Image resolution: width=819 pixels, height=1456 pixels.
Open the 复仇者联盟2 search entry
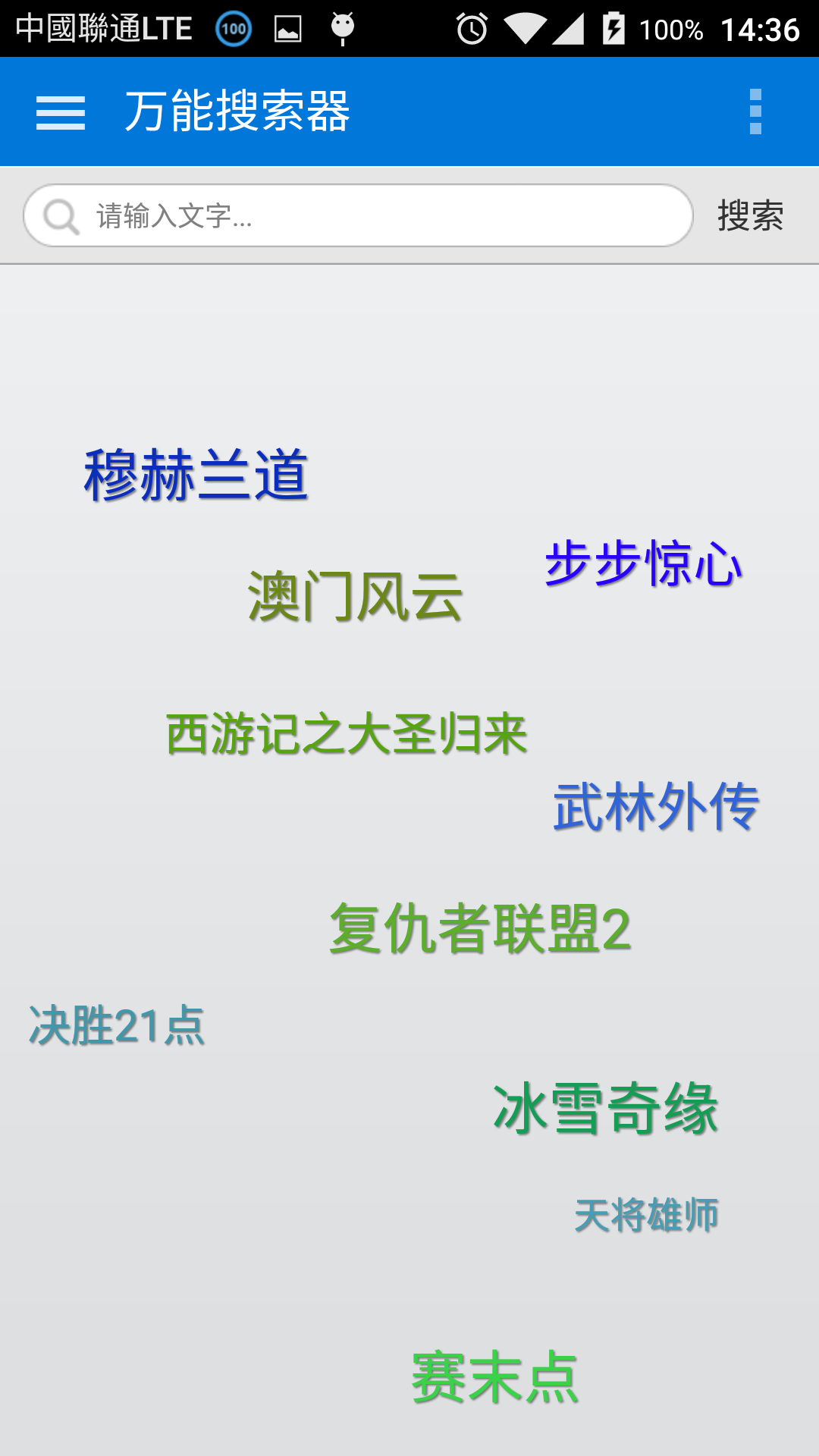480,928
